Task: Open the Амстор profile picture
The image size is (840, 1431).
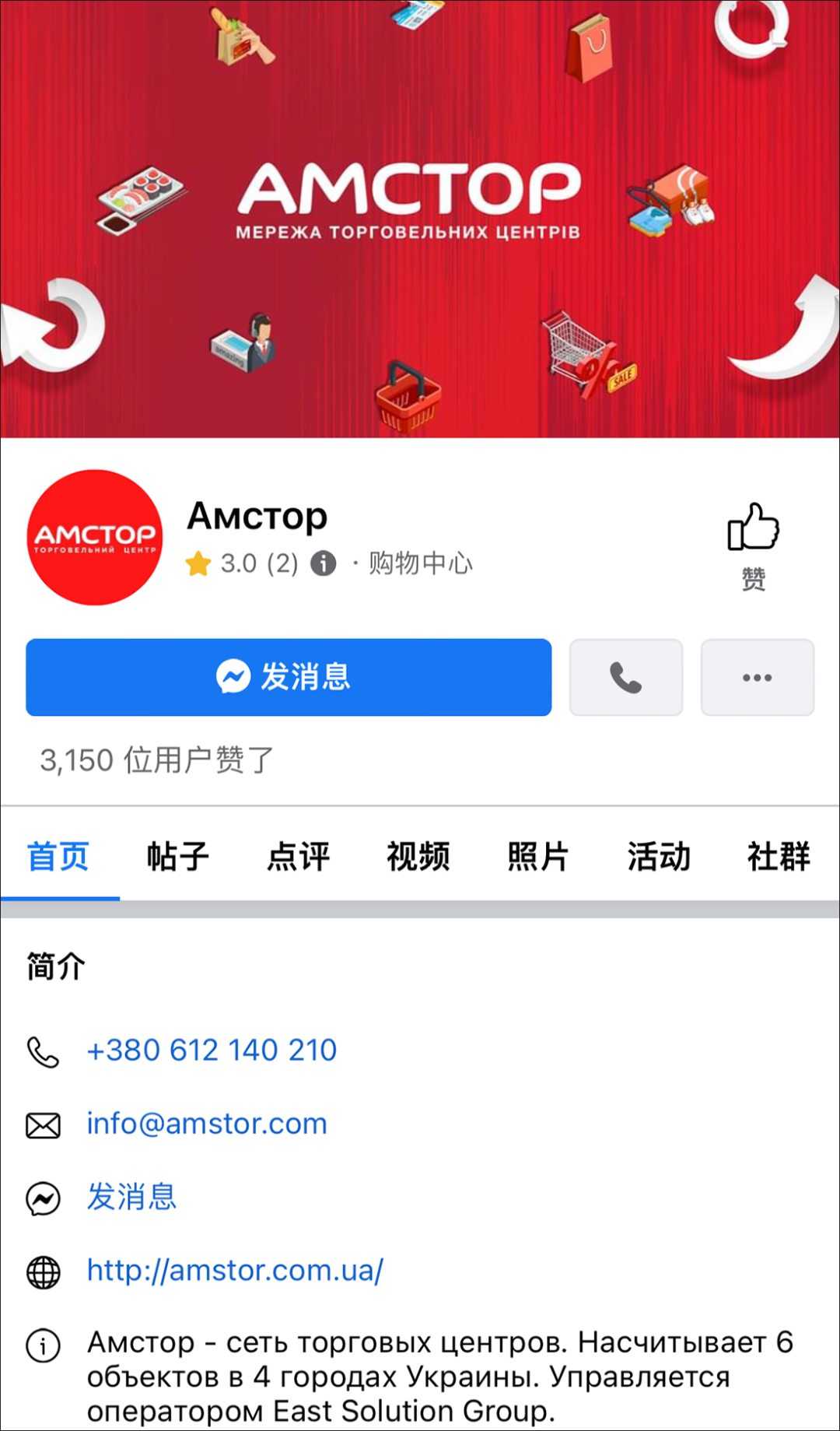Action: (x=95, y=537)
